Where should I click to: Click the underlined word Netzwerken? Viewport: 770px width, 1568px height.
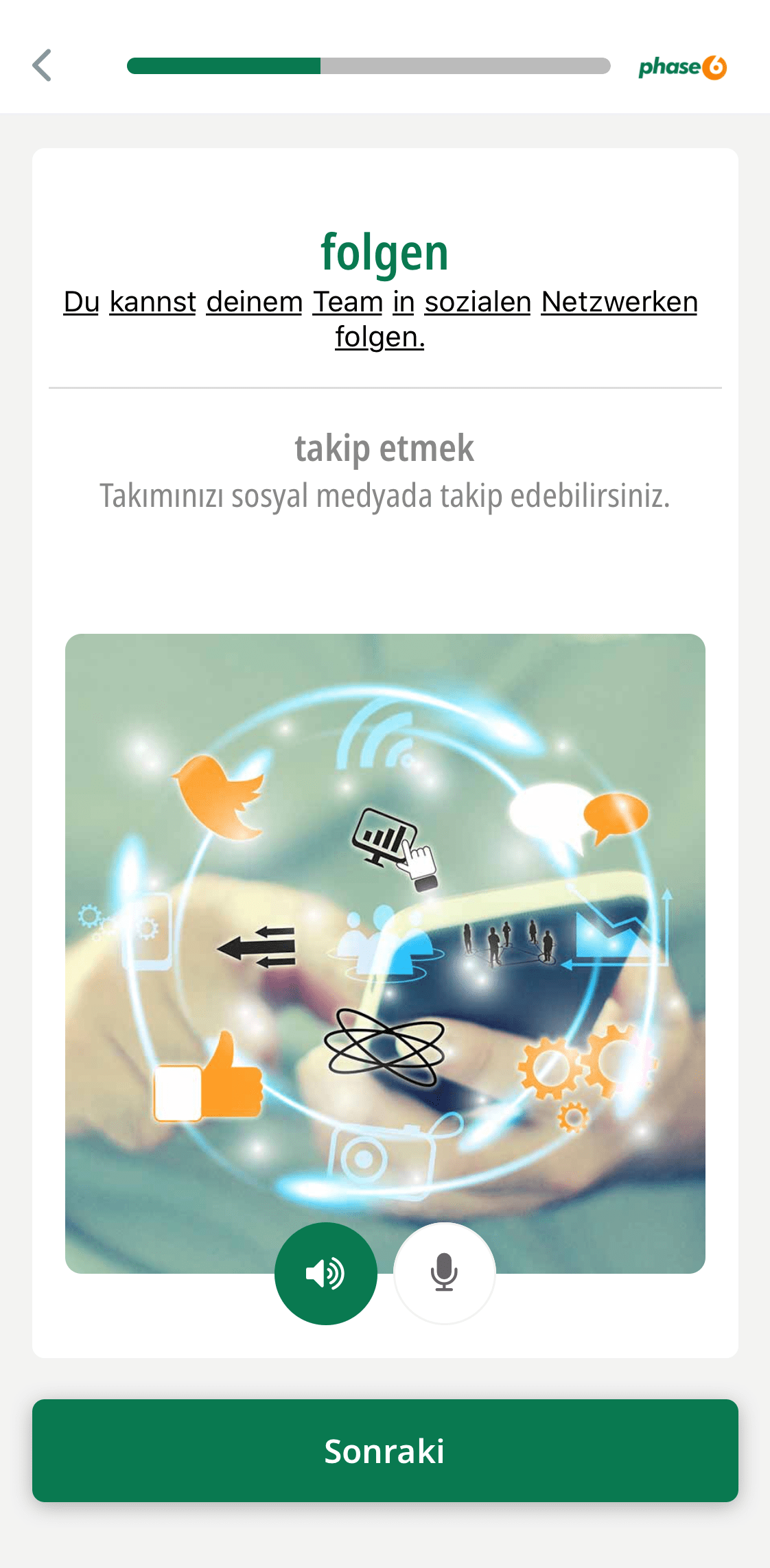(x=618, y=302)
